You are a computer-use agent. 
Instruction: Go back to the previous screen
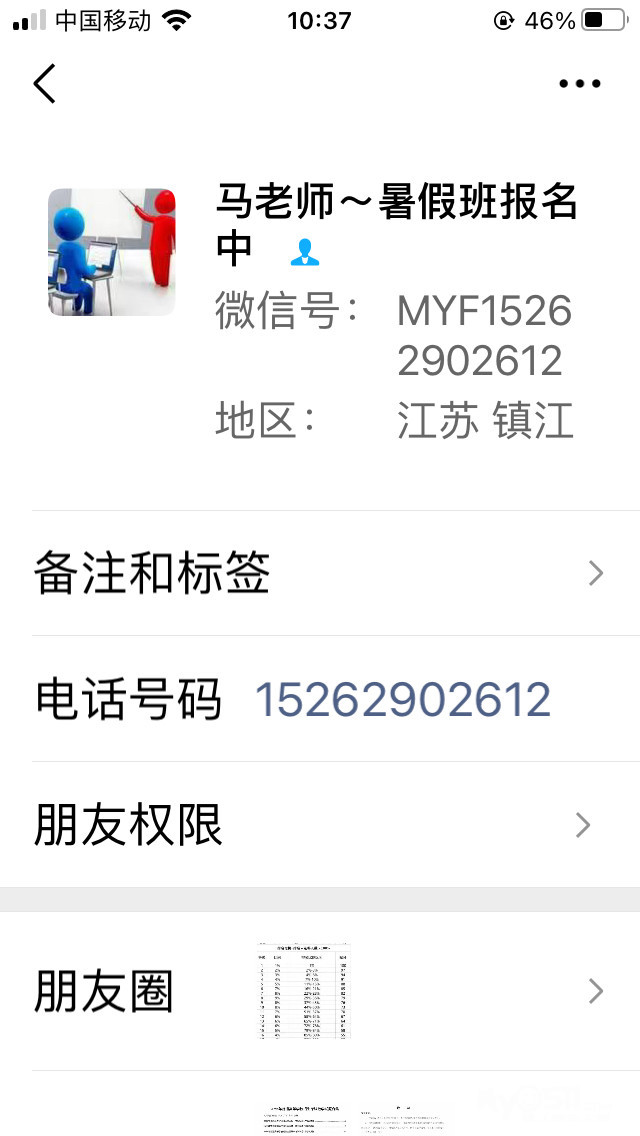point(45,84)
